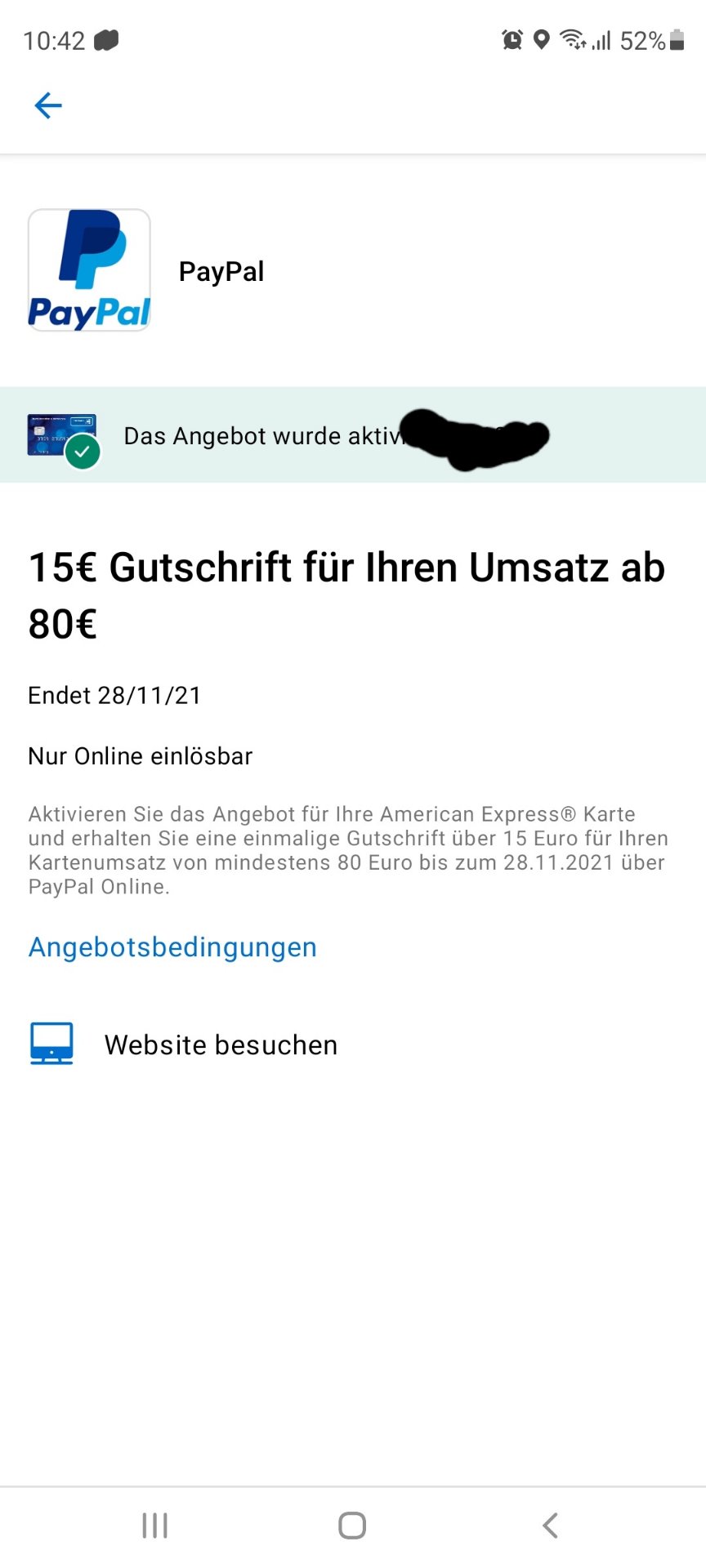Tap the system home button
The height and width of the screenshot is (1568, 706).
[x=352, y=1525]
